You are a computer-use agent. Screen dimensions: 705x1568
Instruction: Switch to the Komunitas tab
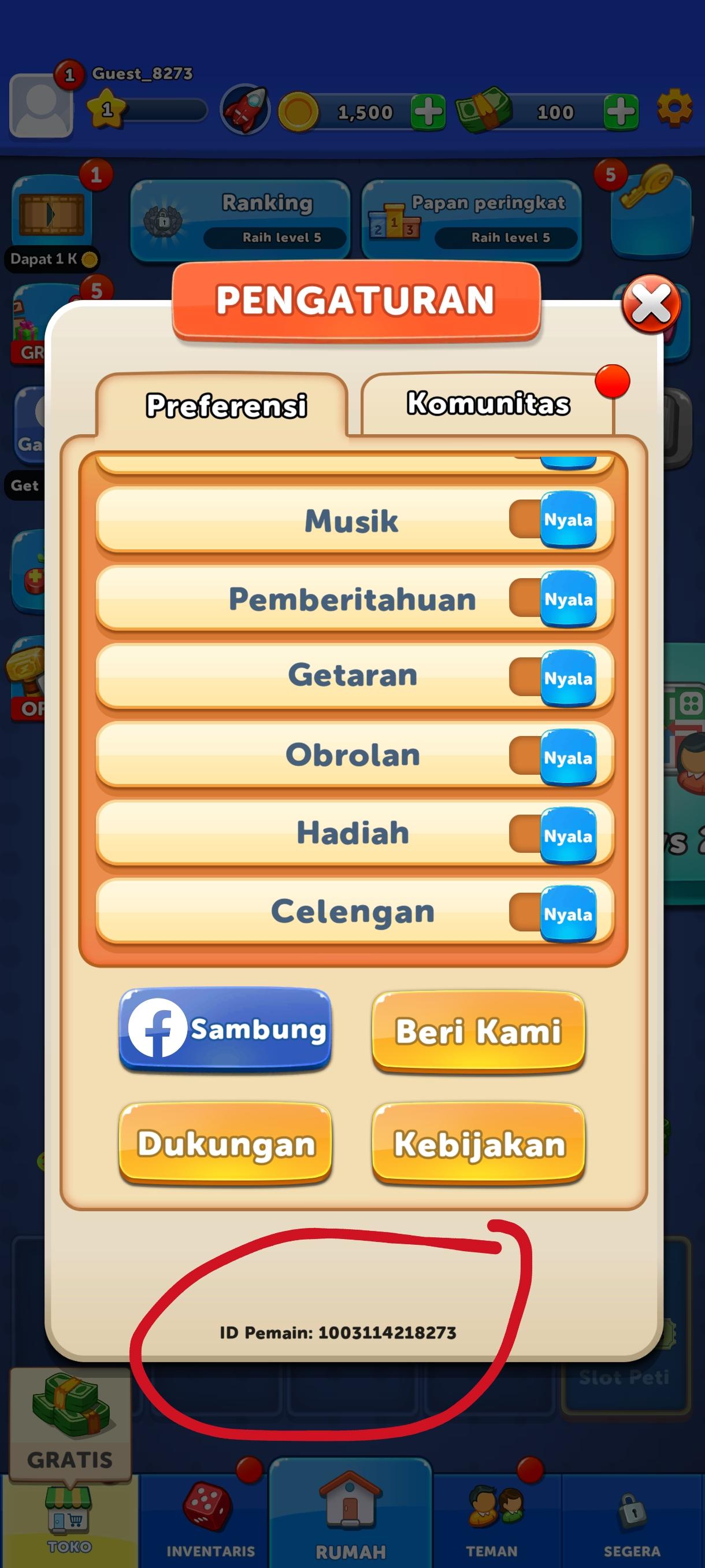pyautogui.click(x=488, y=404)
